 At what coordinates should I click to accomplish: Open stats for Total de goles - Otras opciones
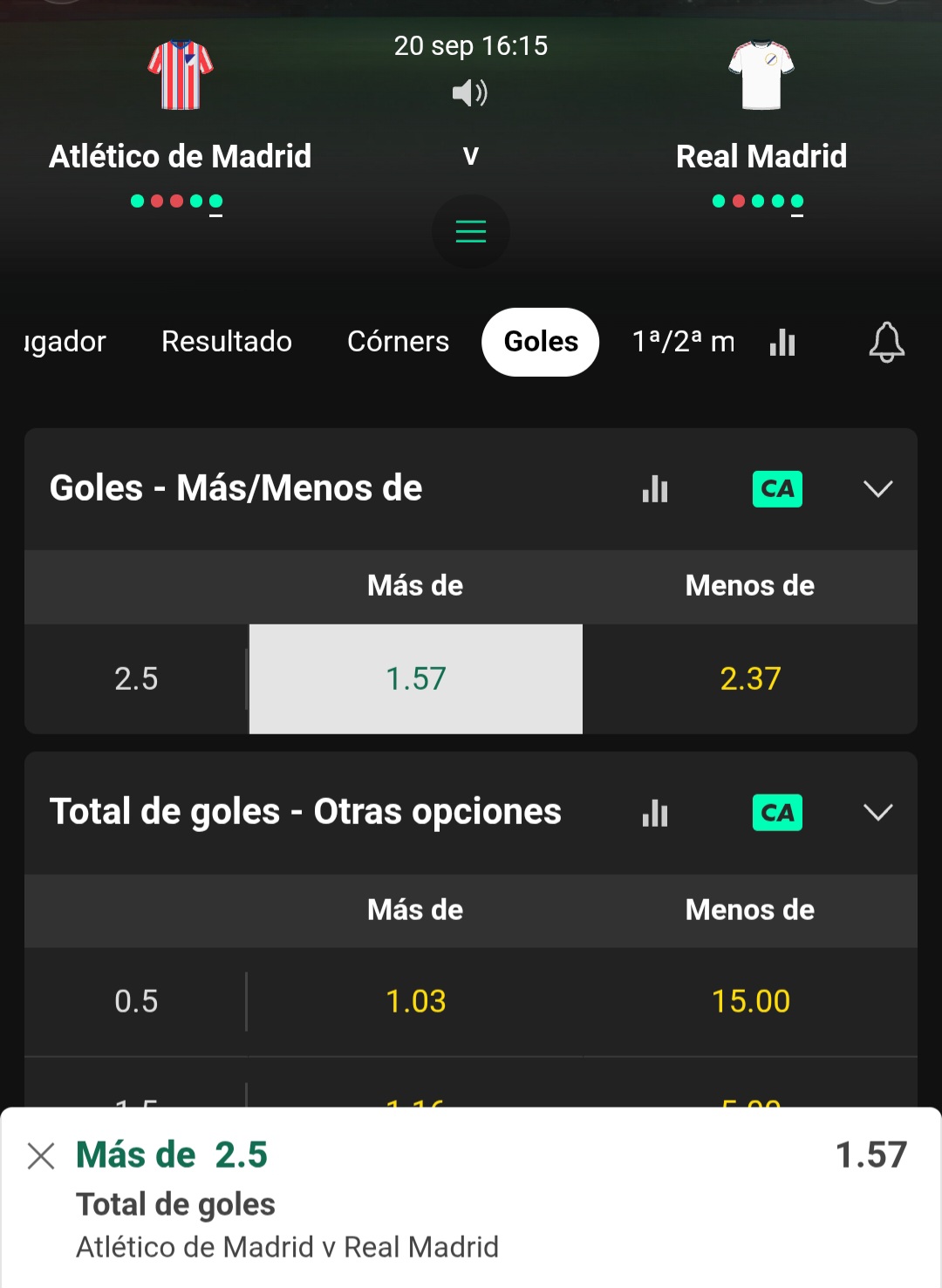click(655, 813)
